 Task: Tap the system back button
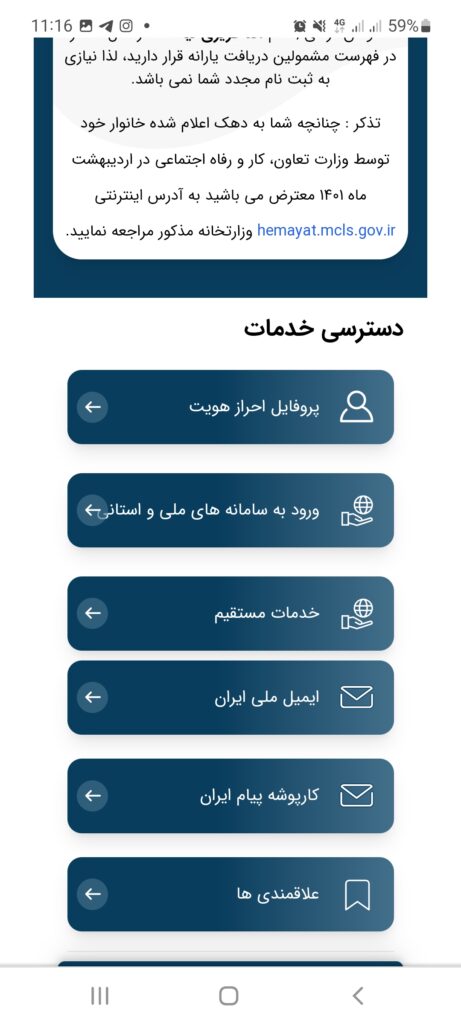point(358,995)
